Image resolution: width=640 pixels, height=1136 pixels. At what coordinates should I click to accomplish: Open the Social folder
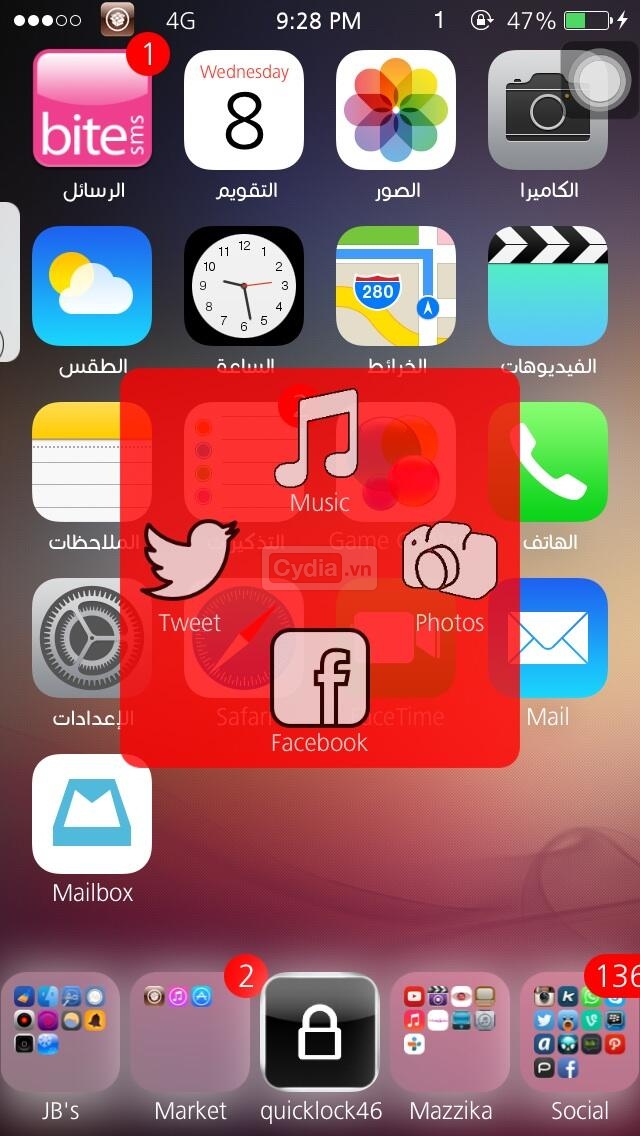coord(580,1032)
